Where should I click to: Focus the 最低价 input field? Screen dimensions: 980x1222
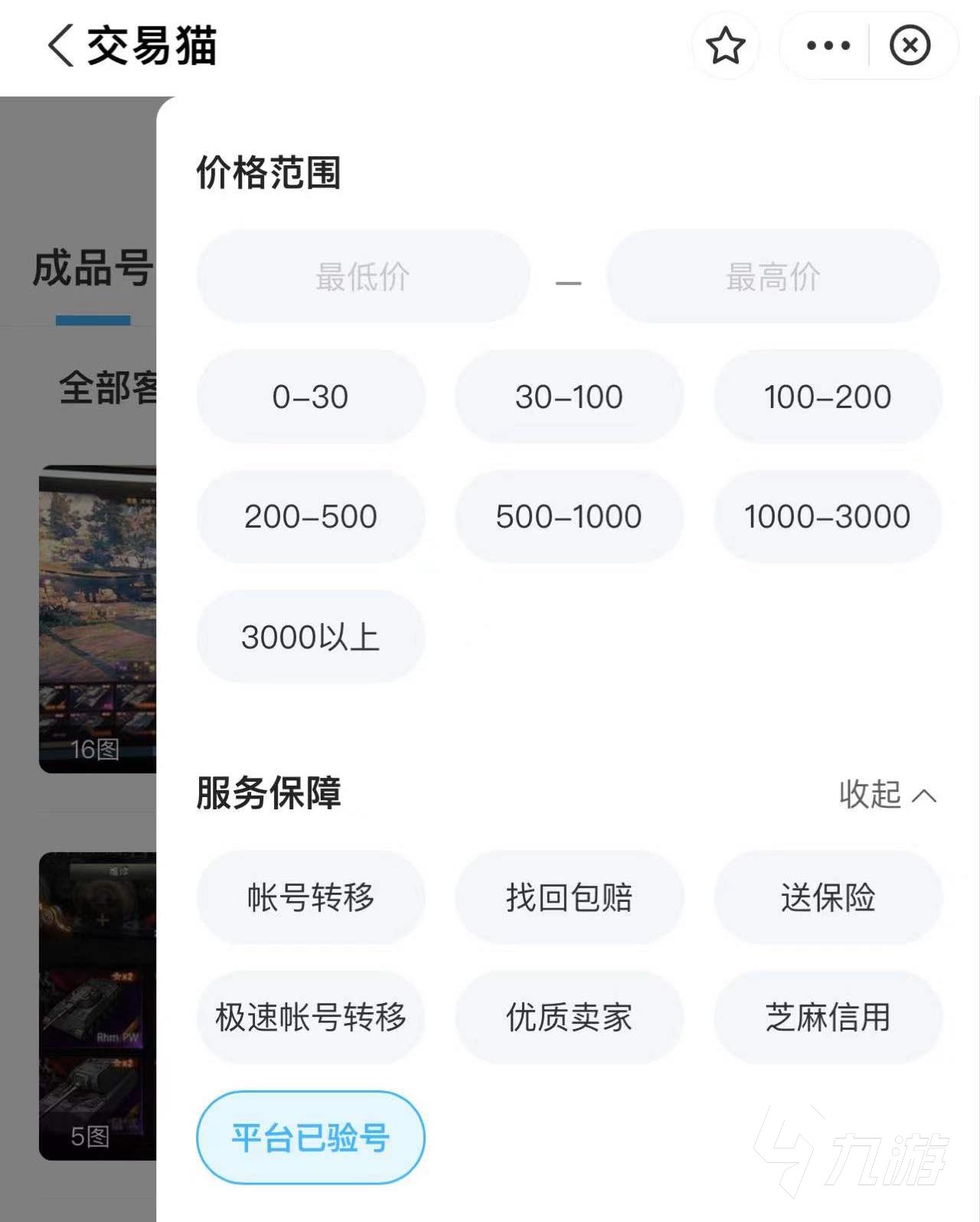point(363,276)
